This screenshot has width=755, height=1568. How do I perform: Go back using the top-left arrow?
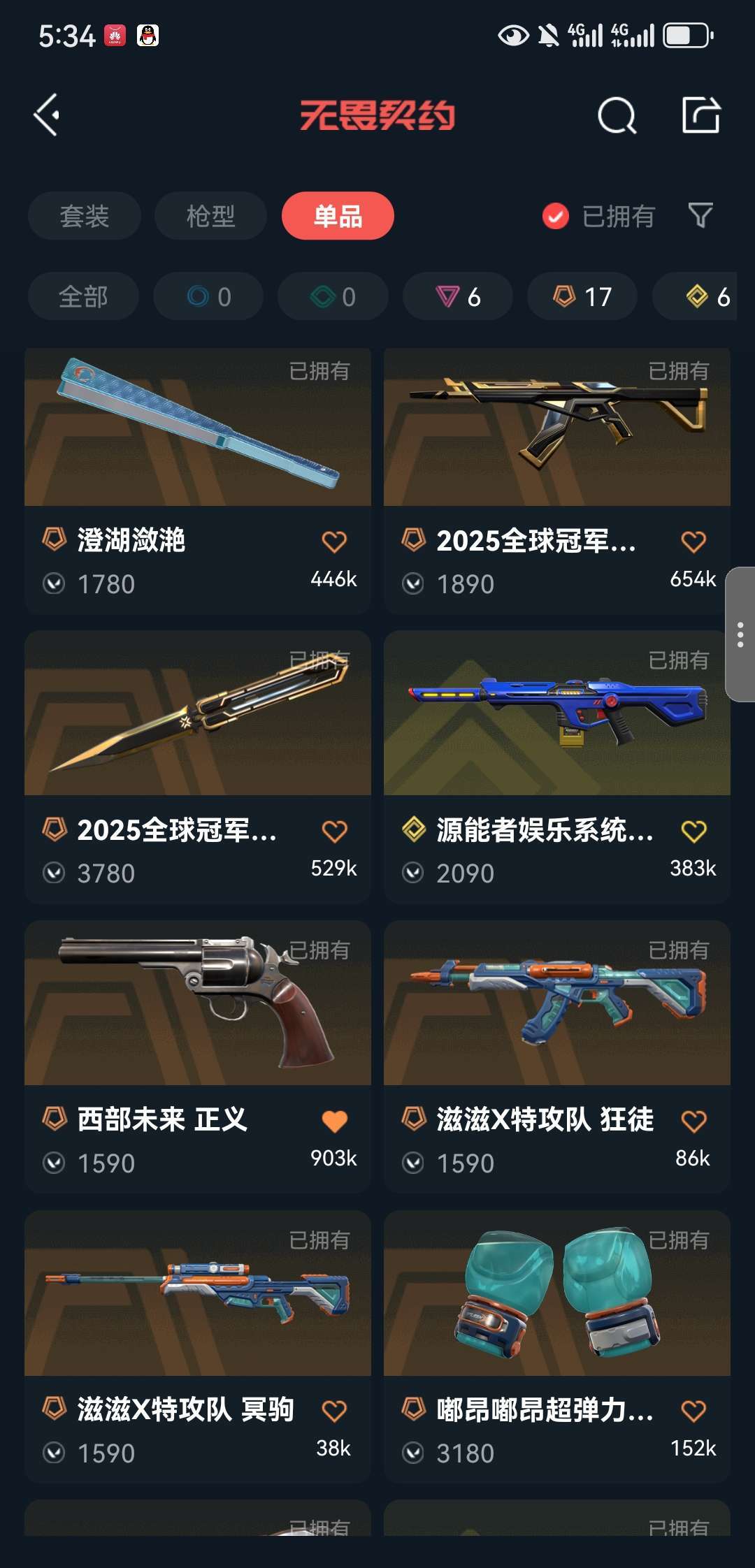pyautogui.click(x=47, y=115)
